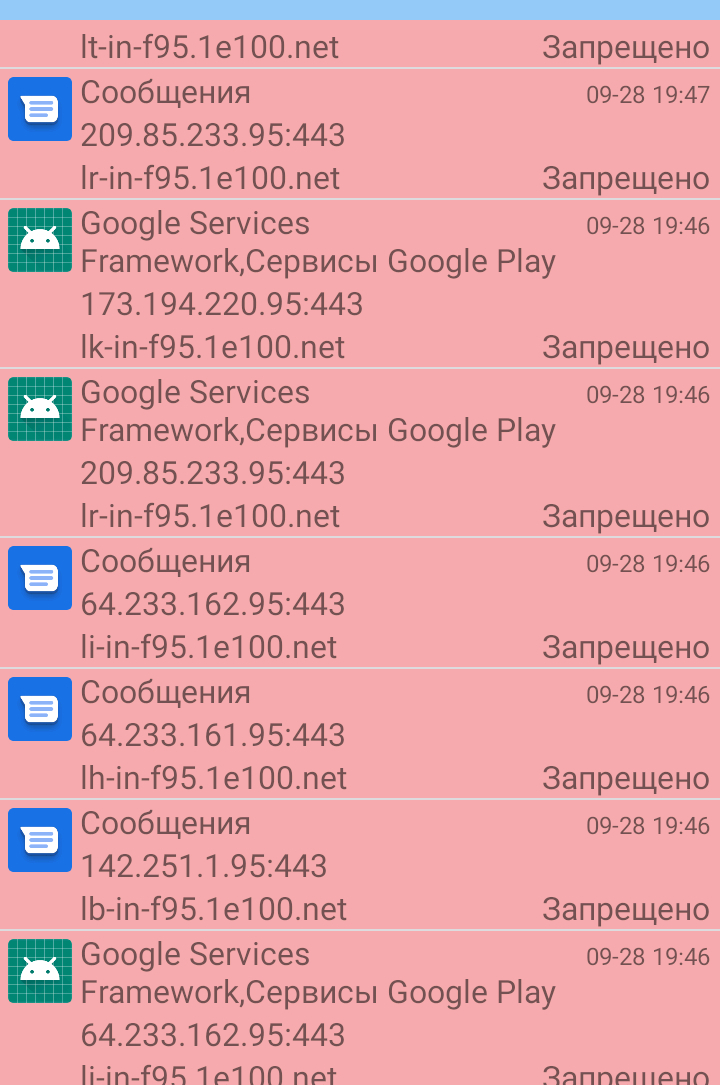Tap the Сообщения entry for 142.251.1.95:443
The image size is (720, 1085).
point(360,865)
